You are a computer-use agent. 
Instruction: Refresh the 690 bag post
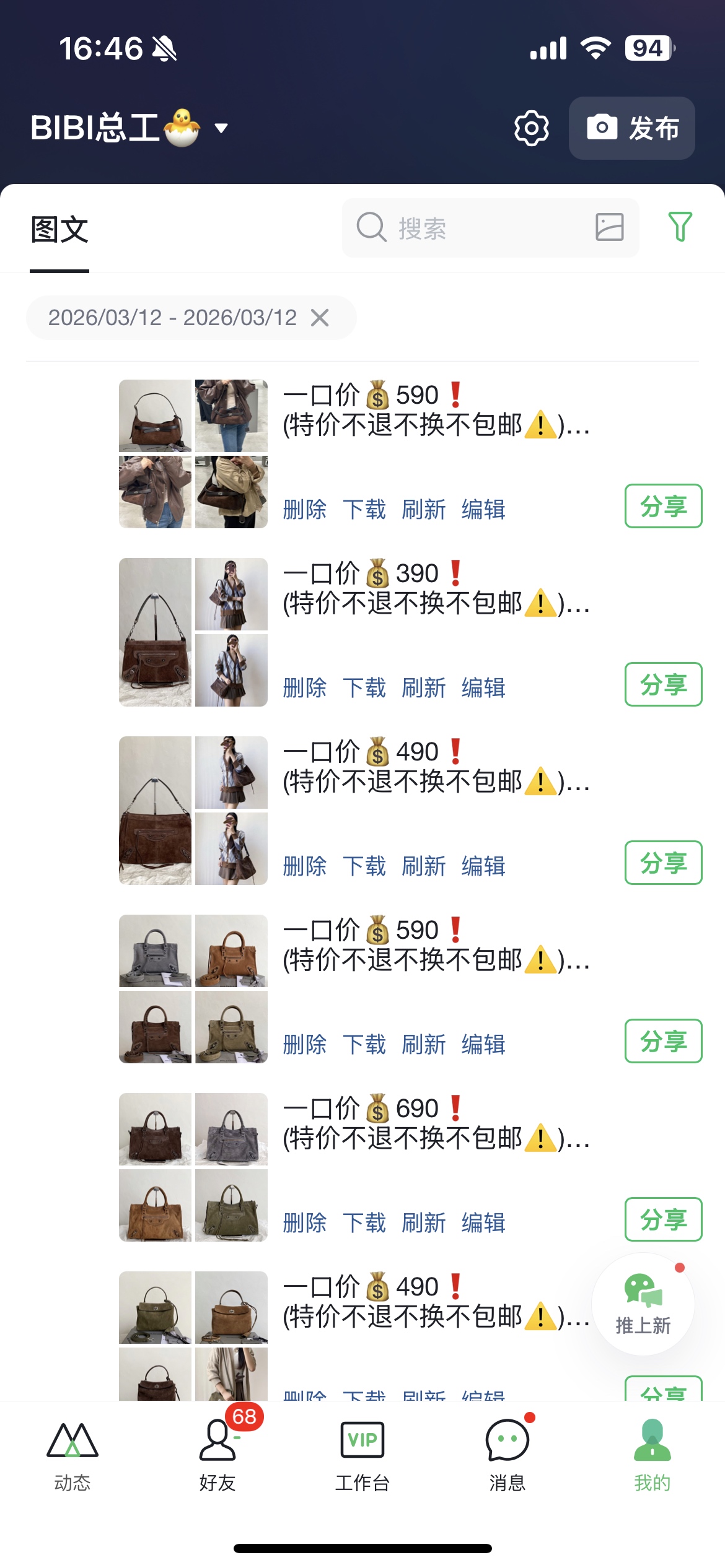point(423,1222)
